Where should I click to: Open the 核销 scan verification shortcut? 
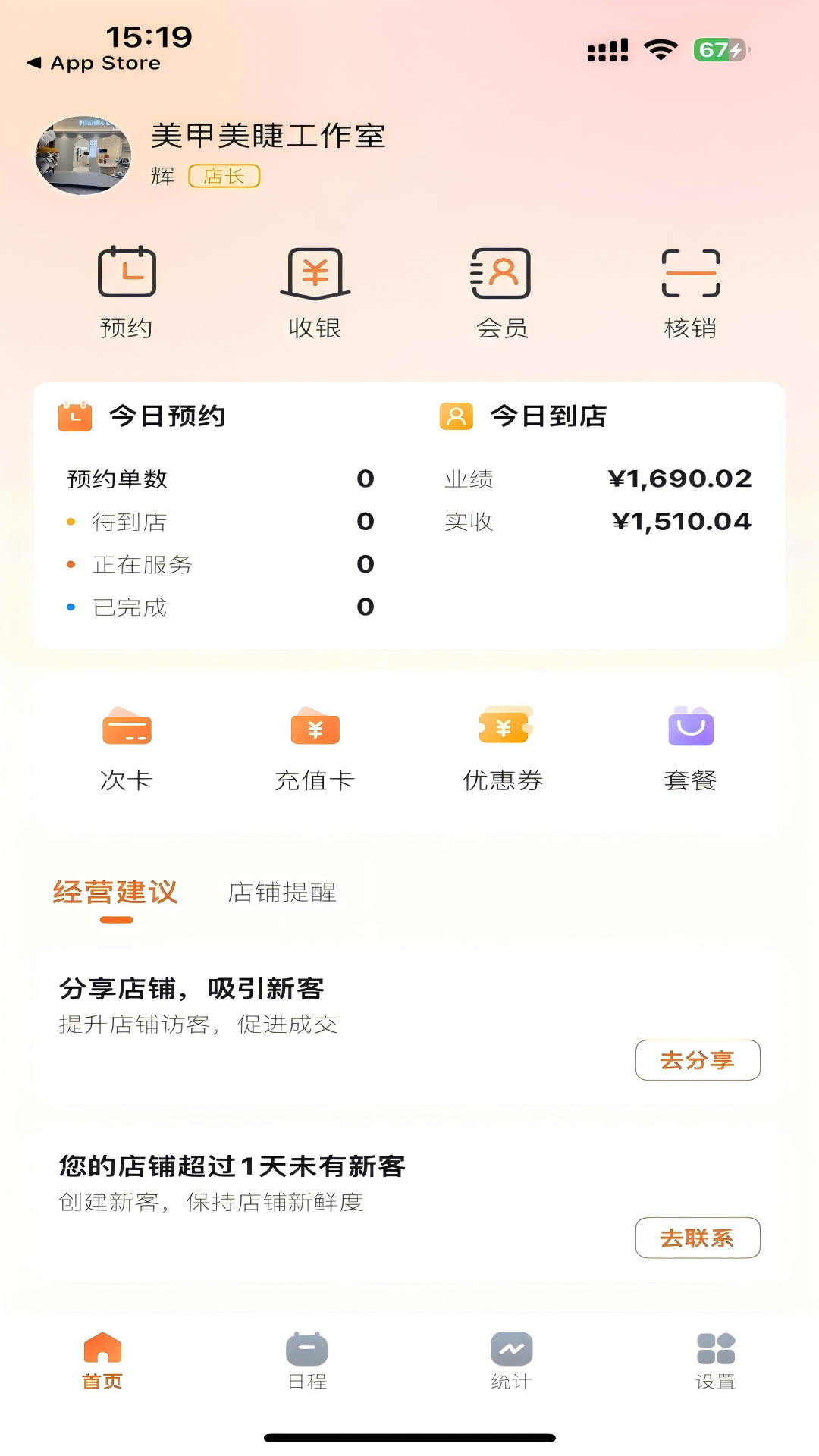[x=690, y=292]
